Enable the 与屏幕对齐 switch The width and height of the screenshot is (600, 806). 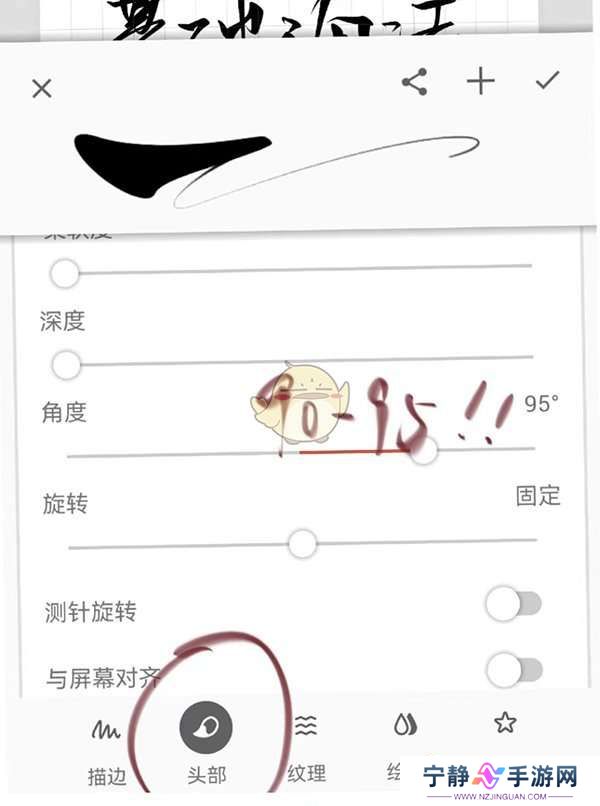tap(513, 669)
